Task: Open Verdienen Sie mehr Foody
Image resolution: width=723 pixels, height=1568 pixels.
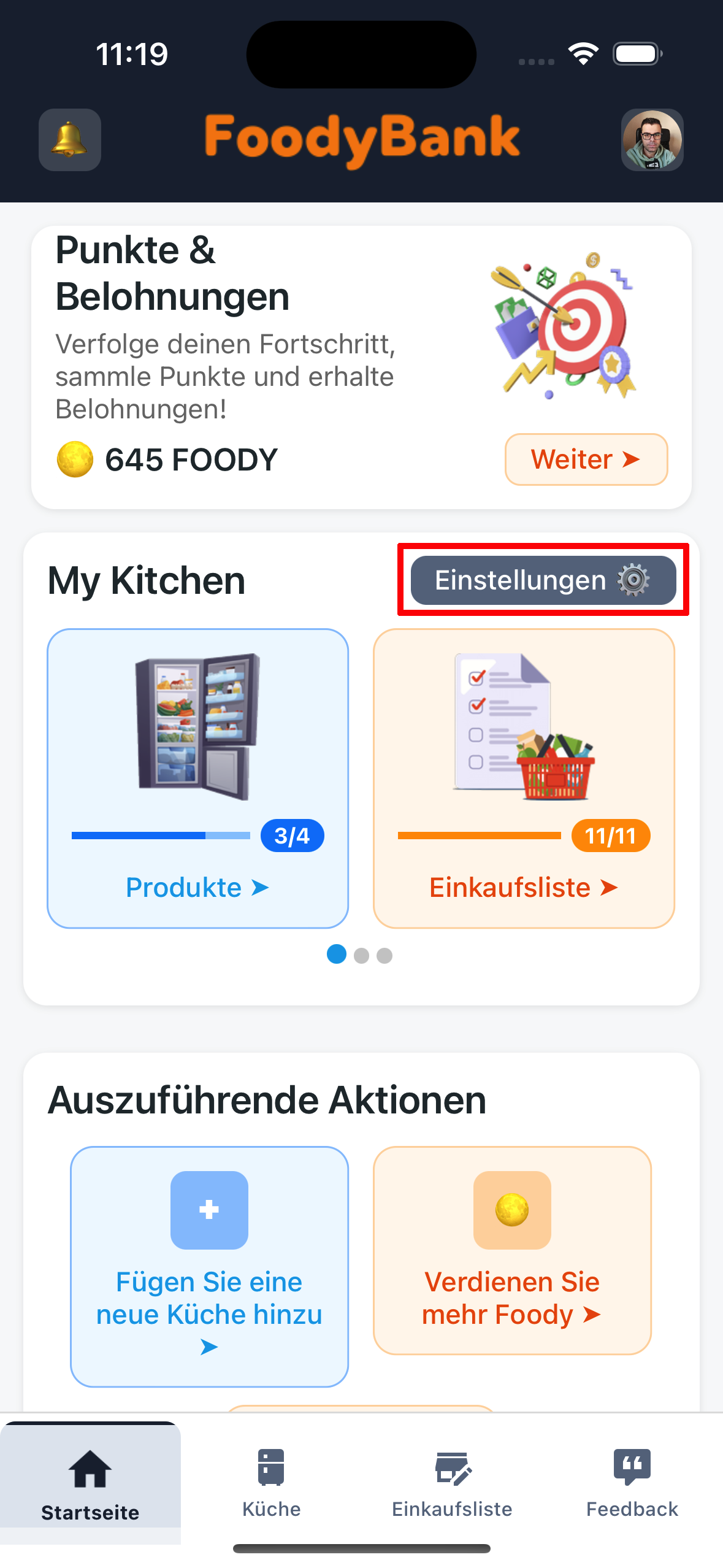Action: (512, 1251)
